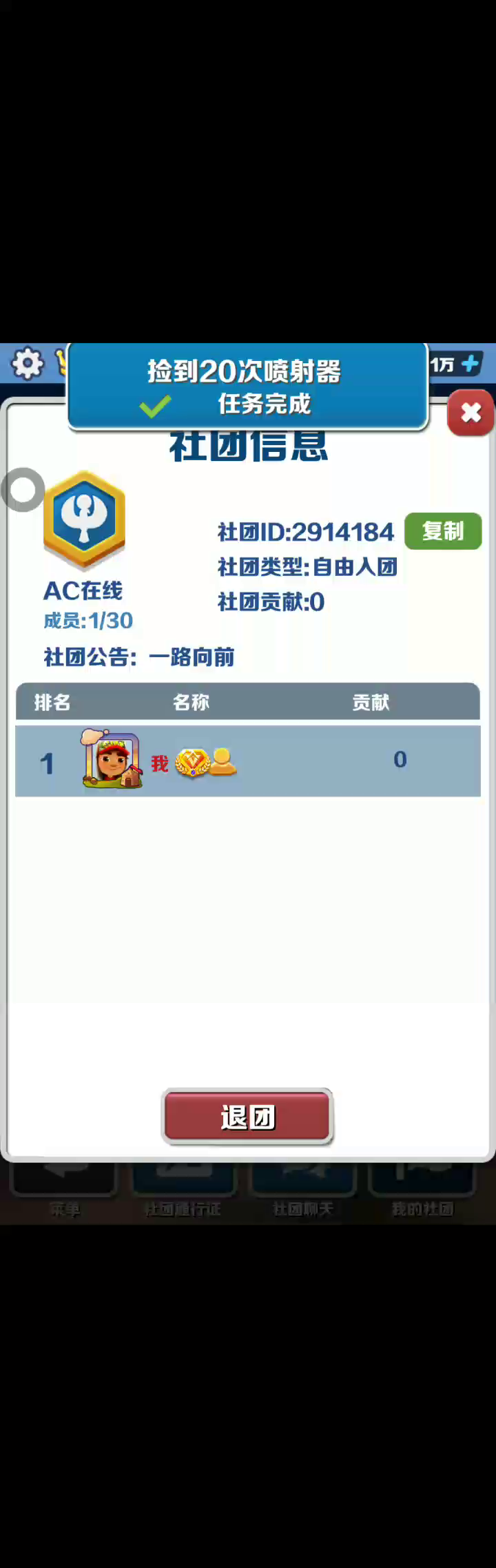Open my member row ranked 1

247,761
